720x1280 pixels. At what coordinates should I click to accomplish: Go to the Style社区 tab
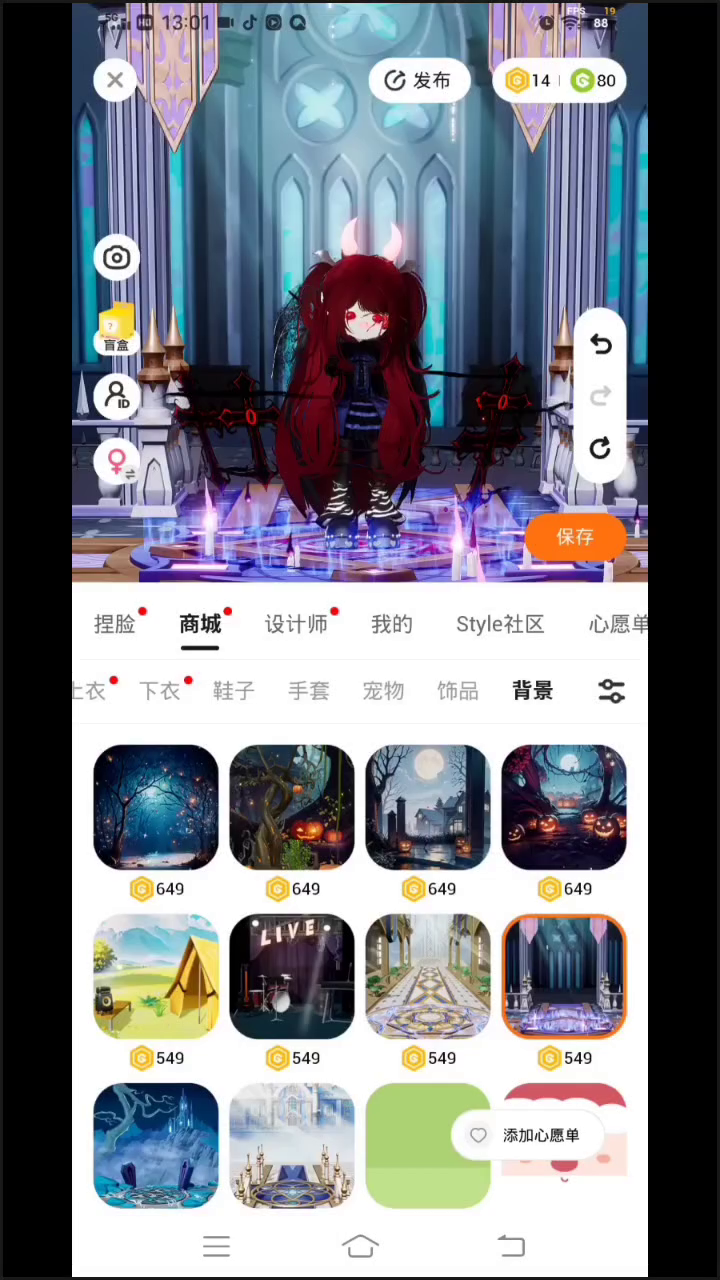500,624
